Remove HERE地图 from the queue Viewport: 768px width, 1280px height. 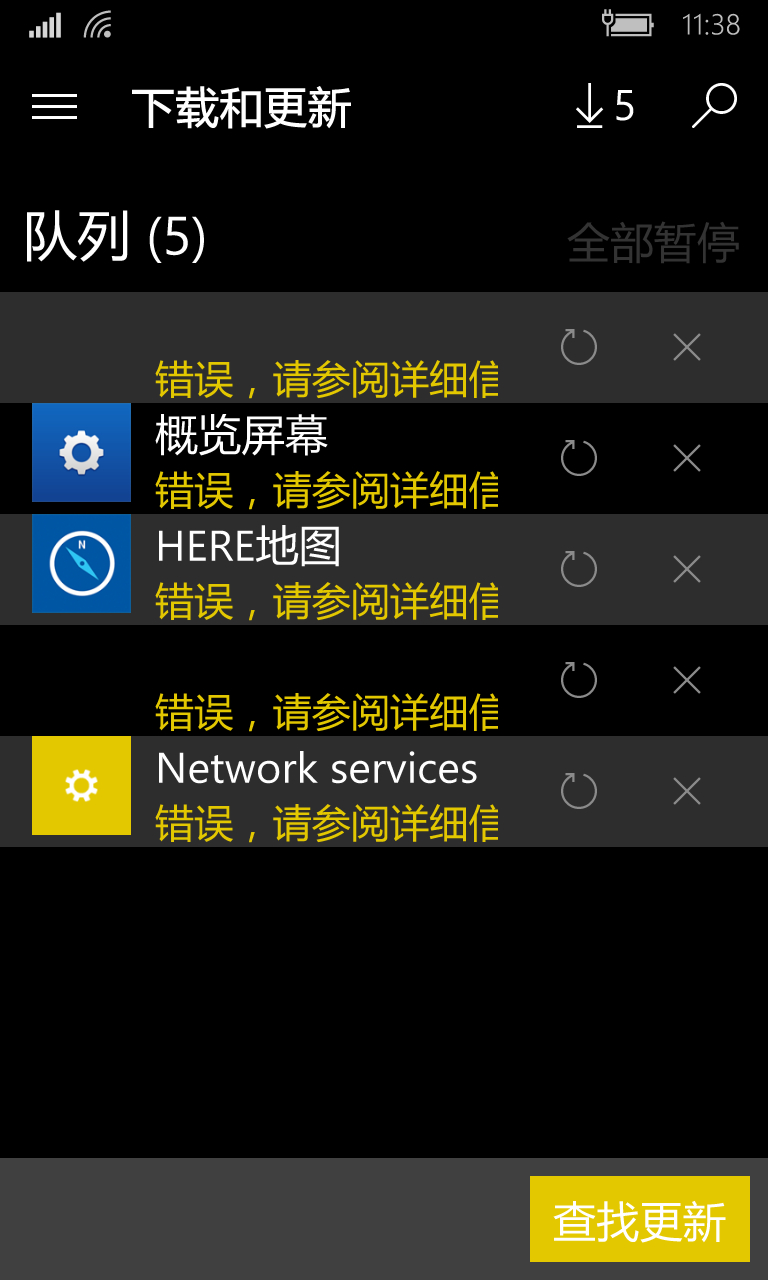click(687, 569)
